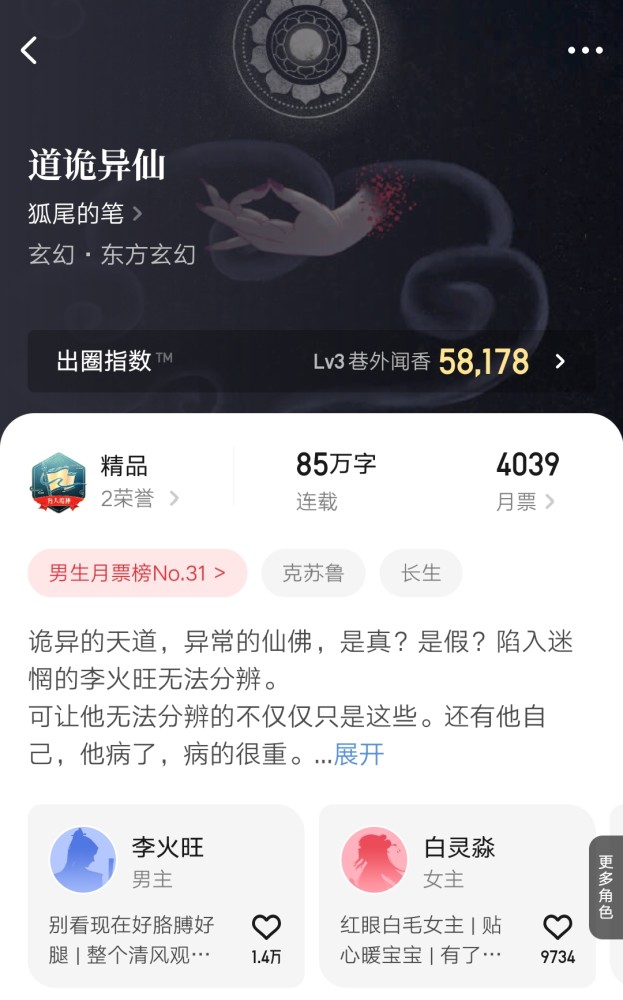Open the 出圈指数 ranking bar
The width and height of the screenshot is (623, 1000).
[x=311, y=361]
